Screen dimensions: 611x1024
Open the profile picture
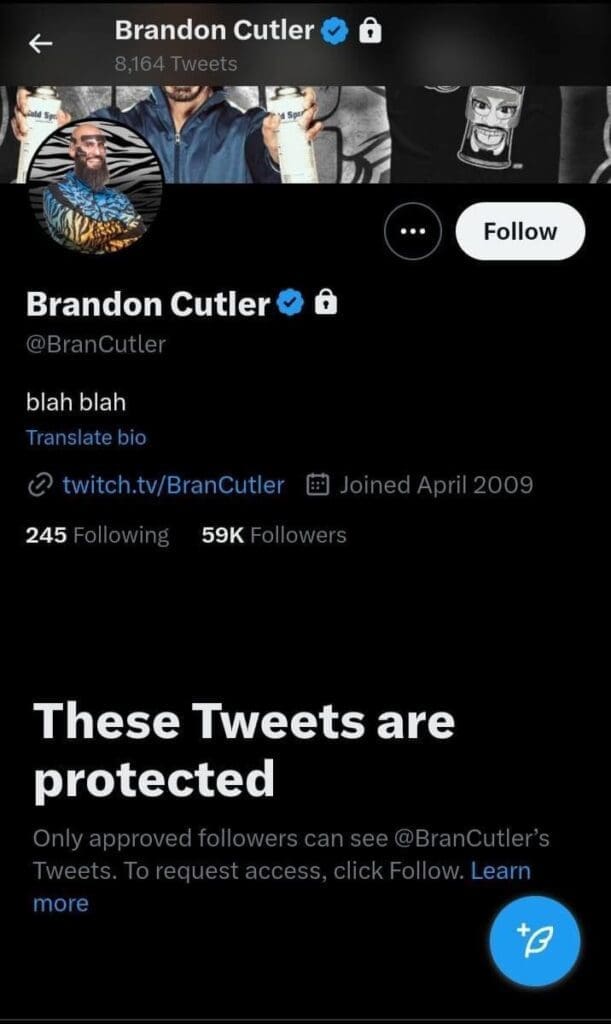click(x=103, y=190)
